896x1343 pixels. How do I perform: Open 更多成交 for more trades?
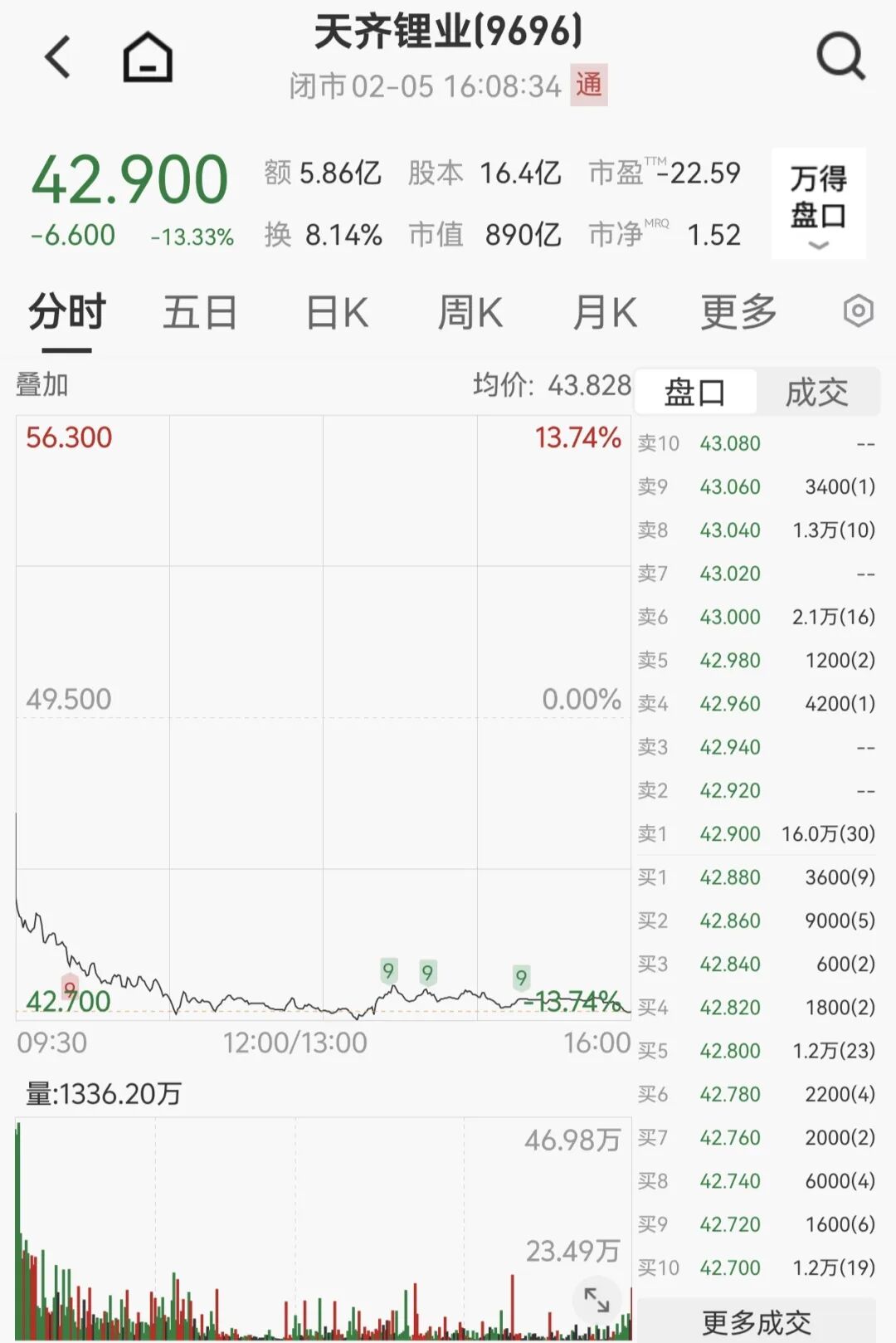(x=757, y=1321)
